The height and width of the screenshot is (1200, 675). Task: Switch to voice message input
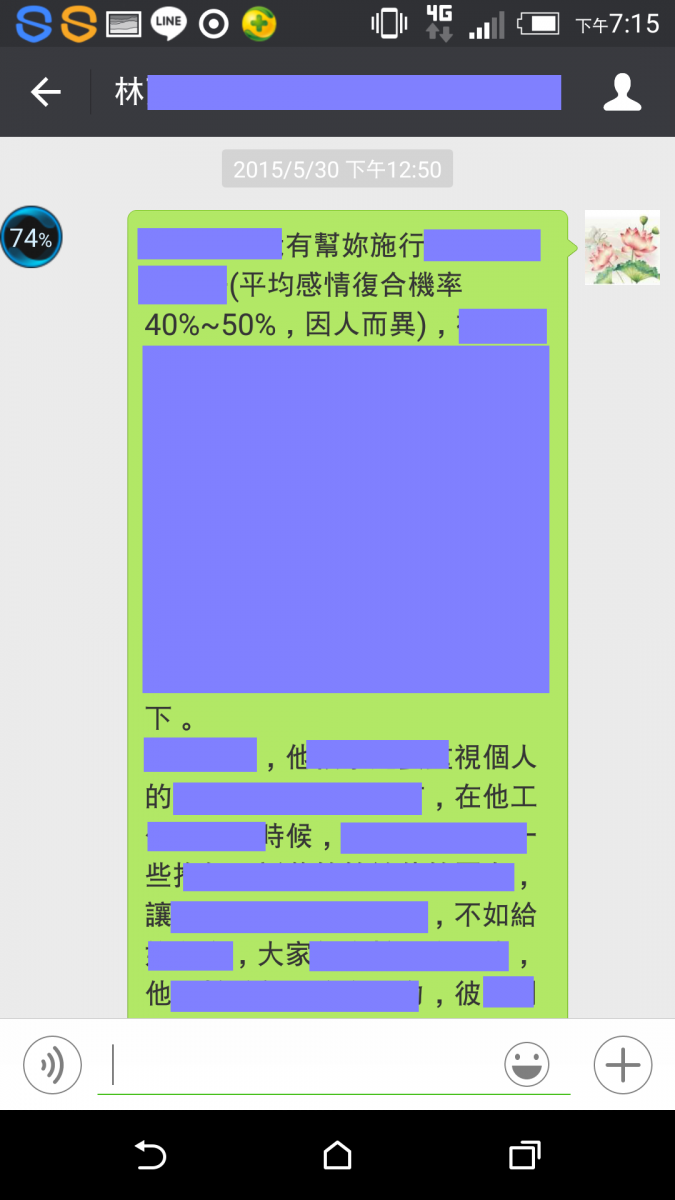pyautogui.click(x=52, y=1065)
